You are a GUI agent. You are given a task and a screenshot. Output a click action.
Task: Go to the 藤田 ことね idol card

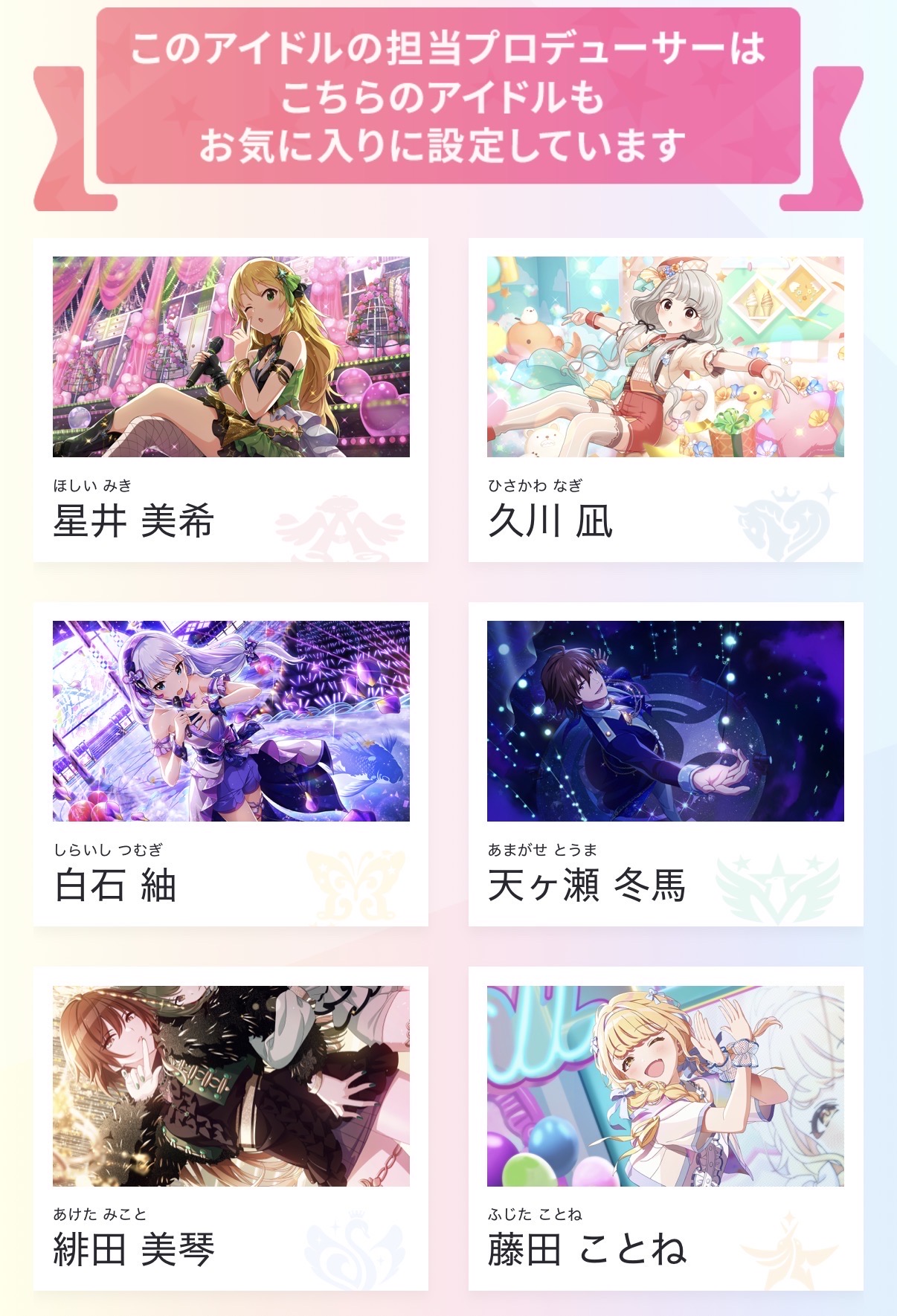665,1128
